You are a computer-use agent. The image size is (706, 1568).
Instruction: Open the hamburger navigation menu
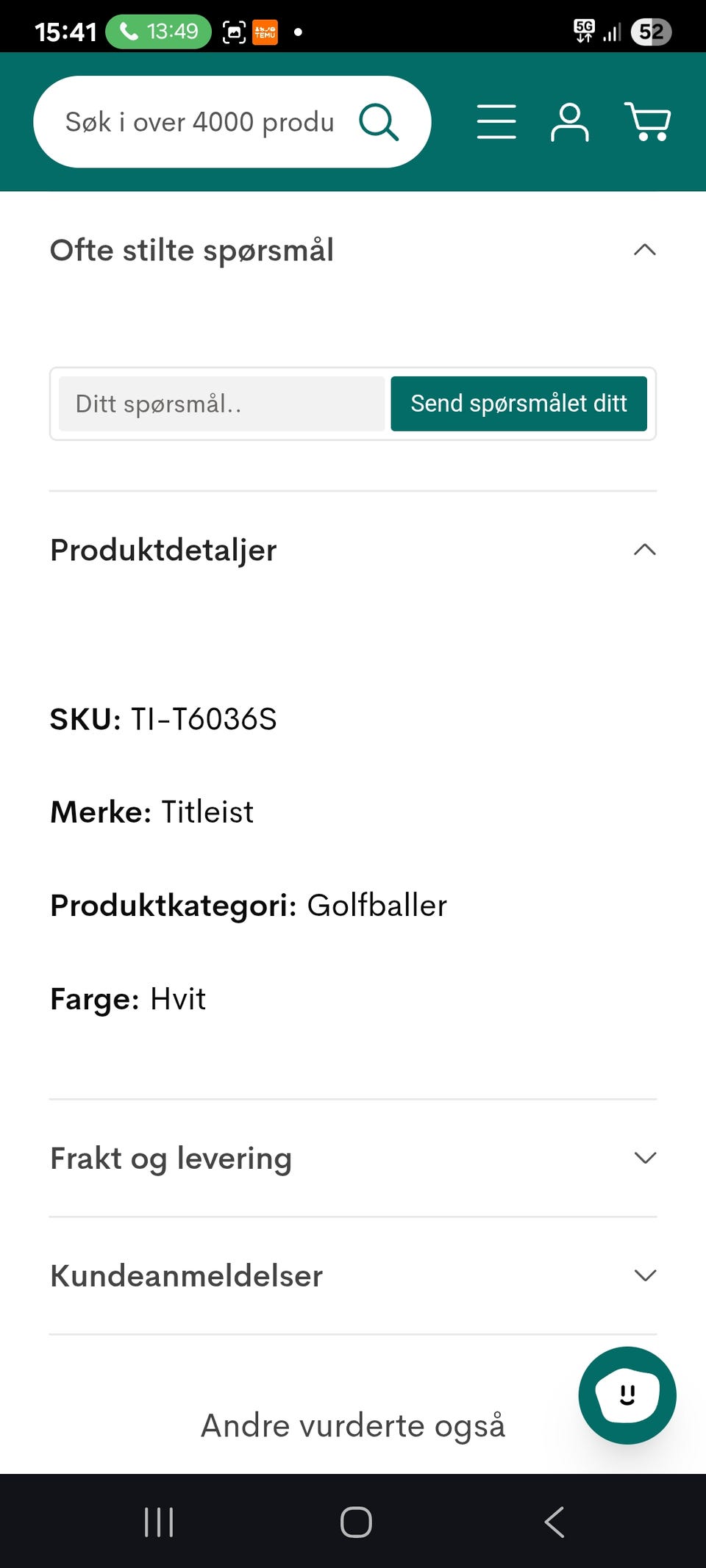496,121
